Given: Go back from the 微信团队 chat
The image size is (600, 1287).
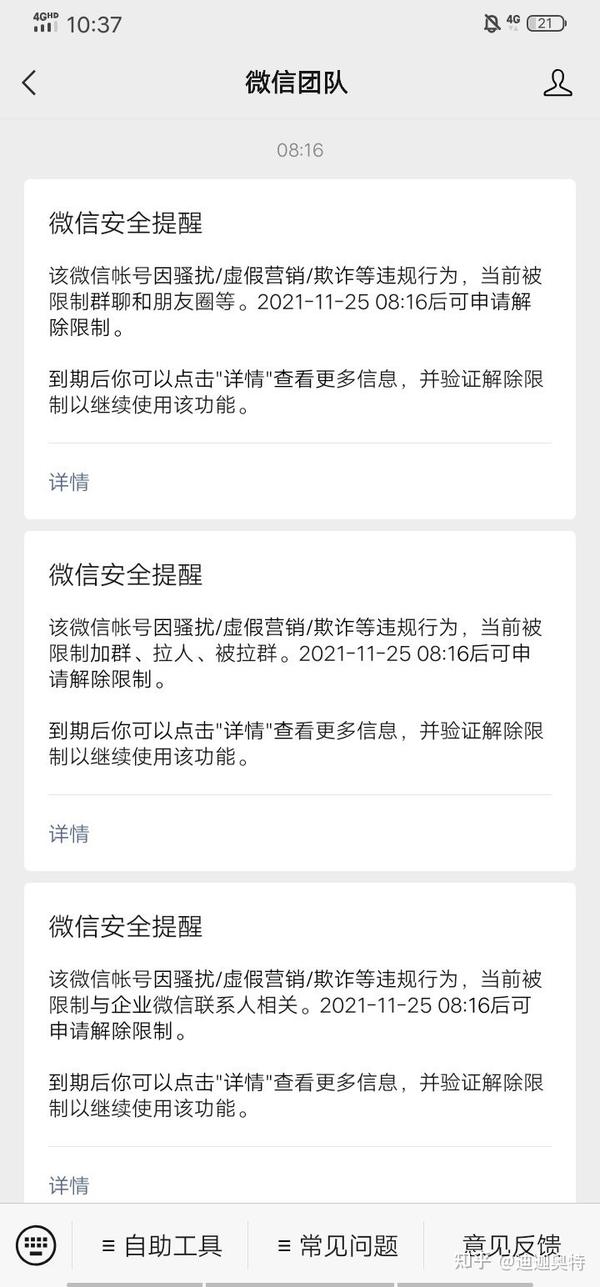Looking at the screenshot, I should coord(29,83).
